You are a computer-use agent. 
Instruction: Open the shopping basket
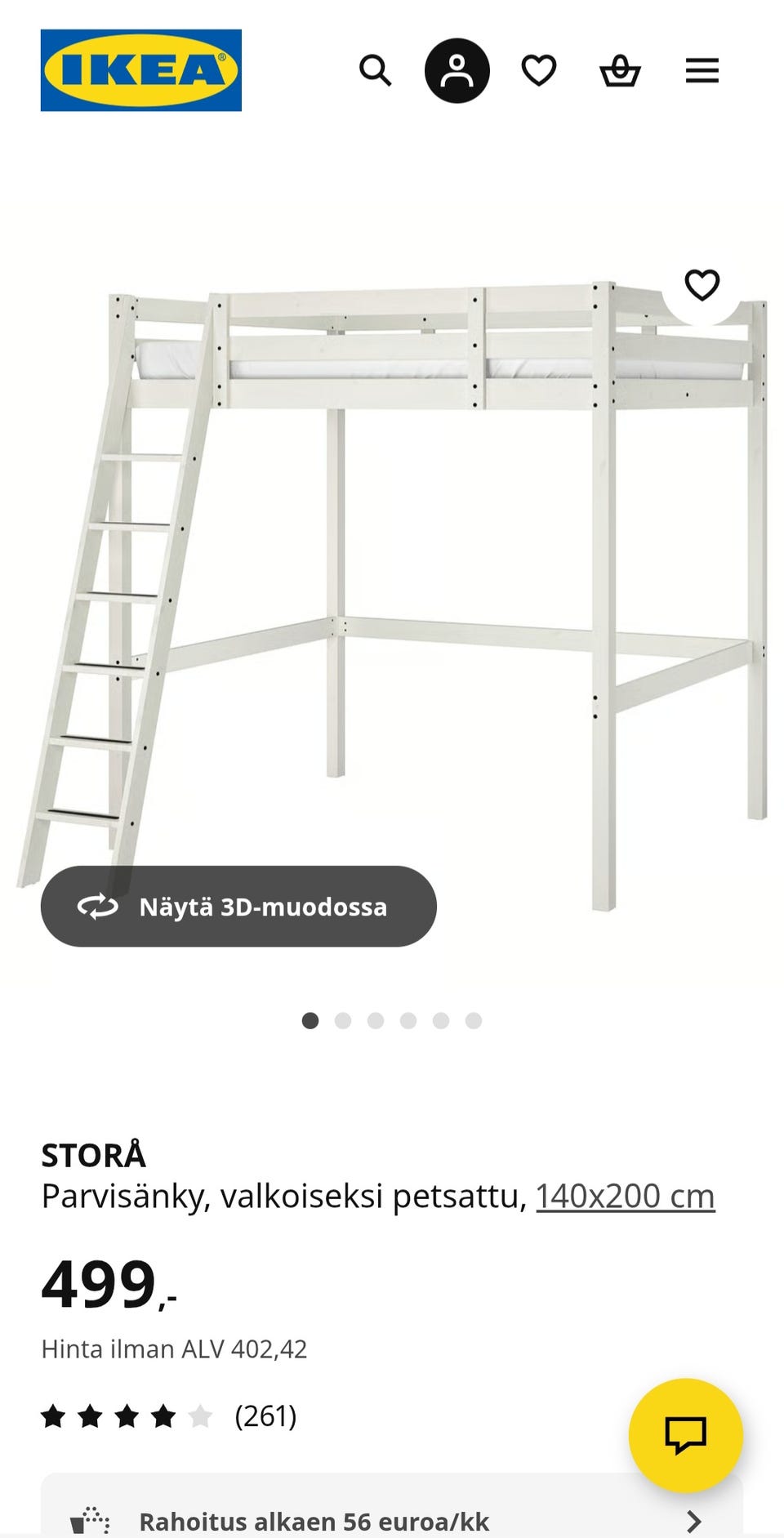(621, 72)
